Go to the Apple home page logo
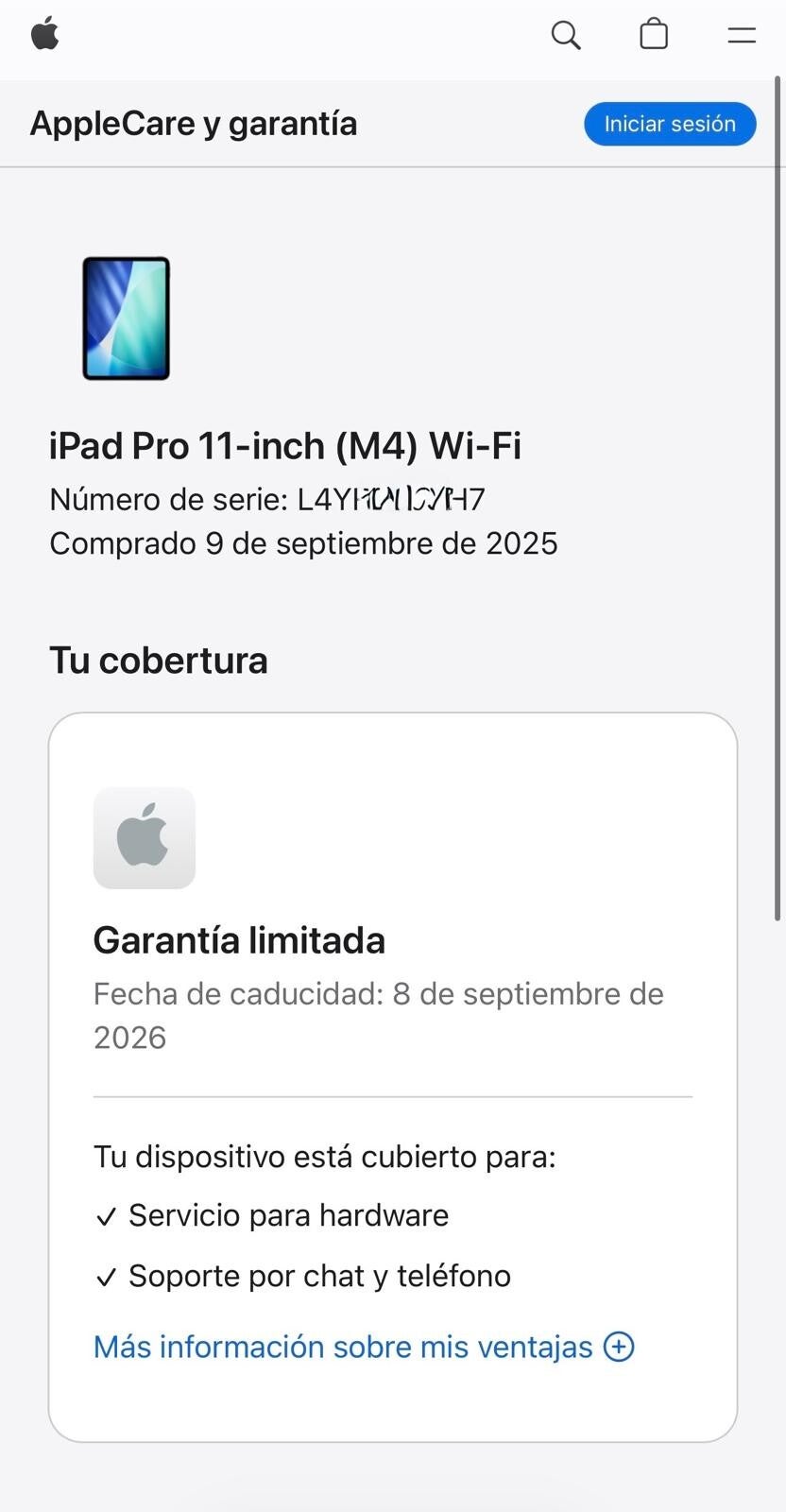Screen dimensions: 786x1512 45,35
